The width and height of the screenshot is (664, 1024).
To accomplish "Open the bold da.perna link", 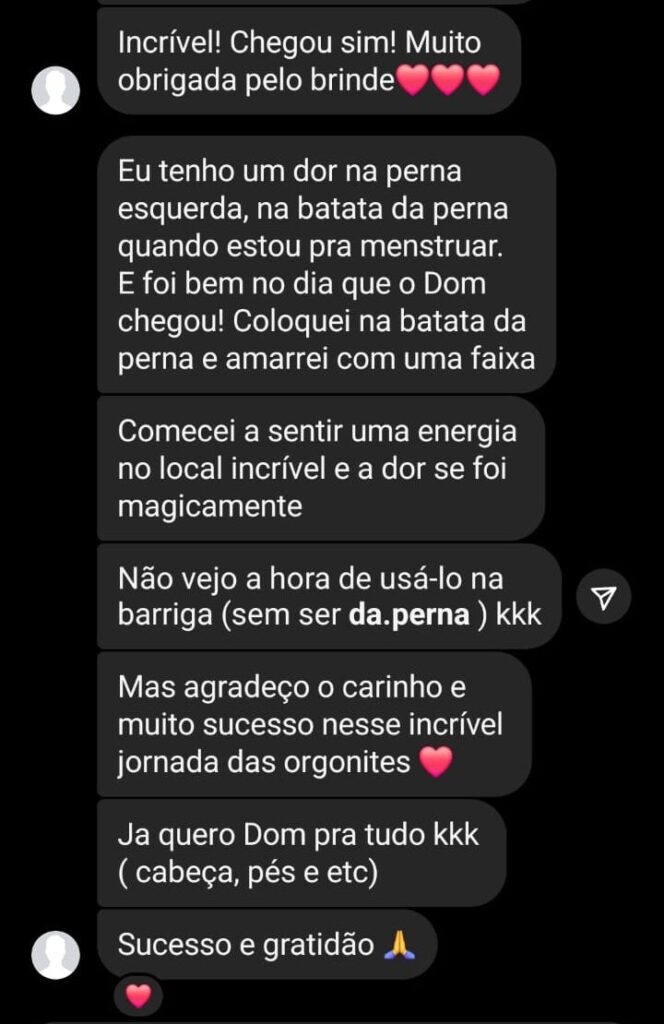I will tap(408, 614).
